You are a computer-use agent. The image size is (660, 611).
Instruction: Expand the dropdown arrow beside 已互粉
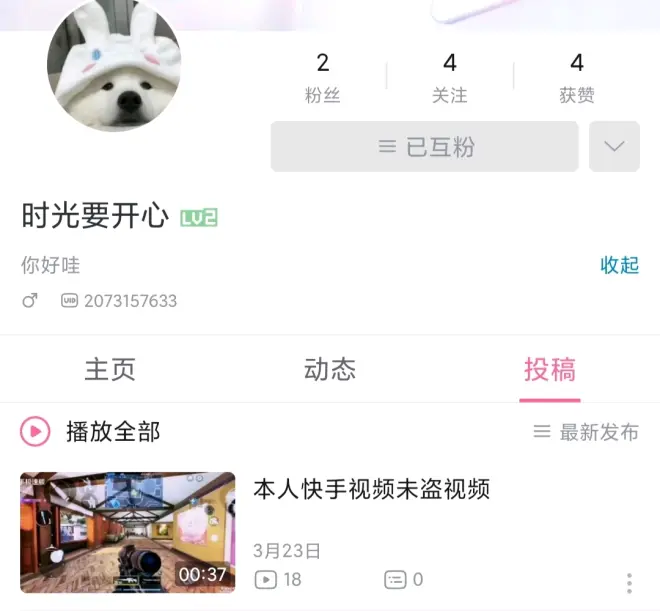[x=614, y=148]
